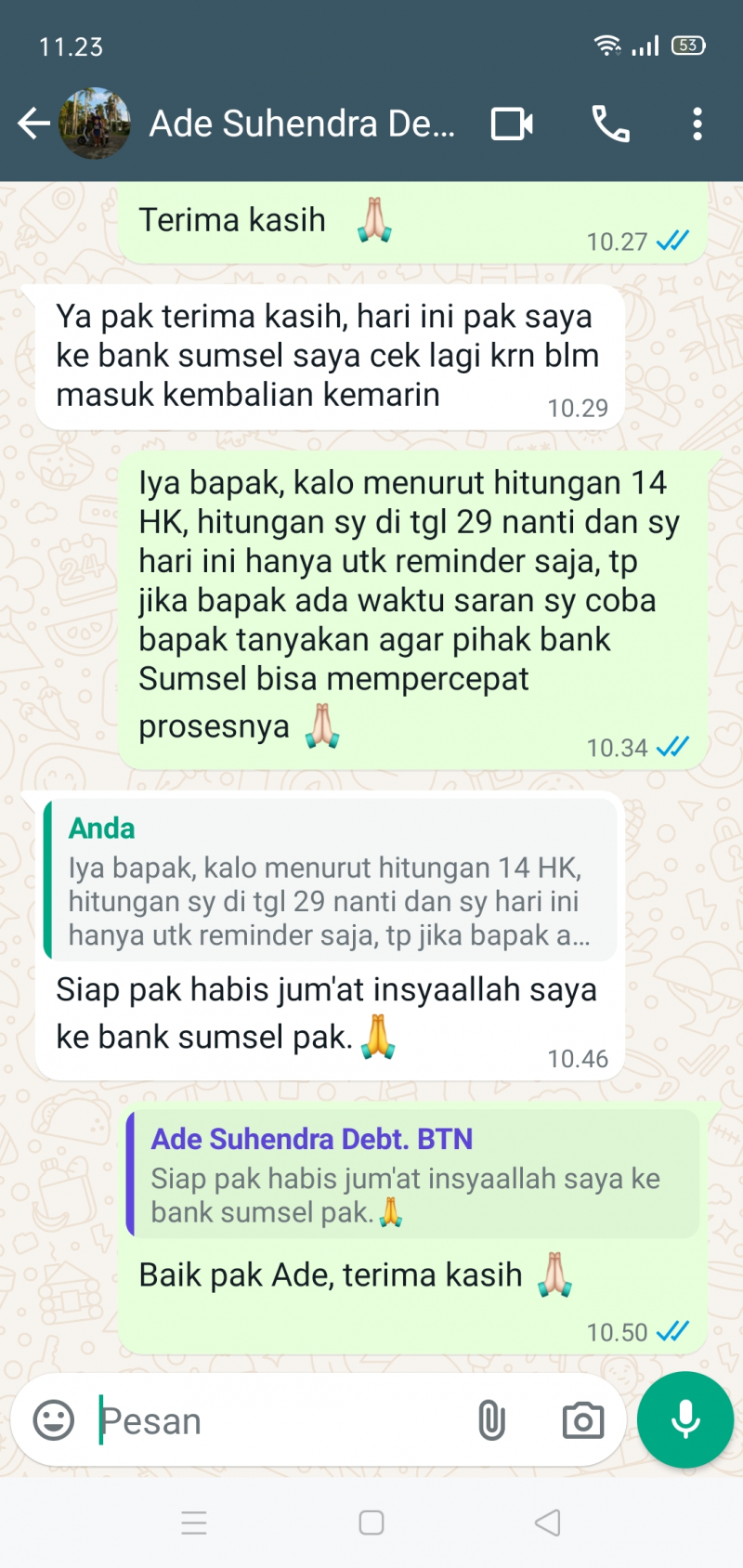Tap the microphone voice message button
The image size is (743, 1568).
pos(685,1419)
